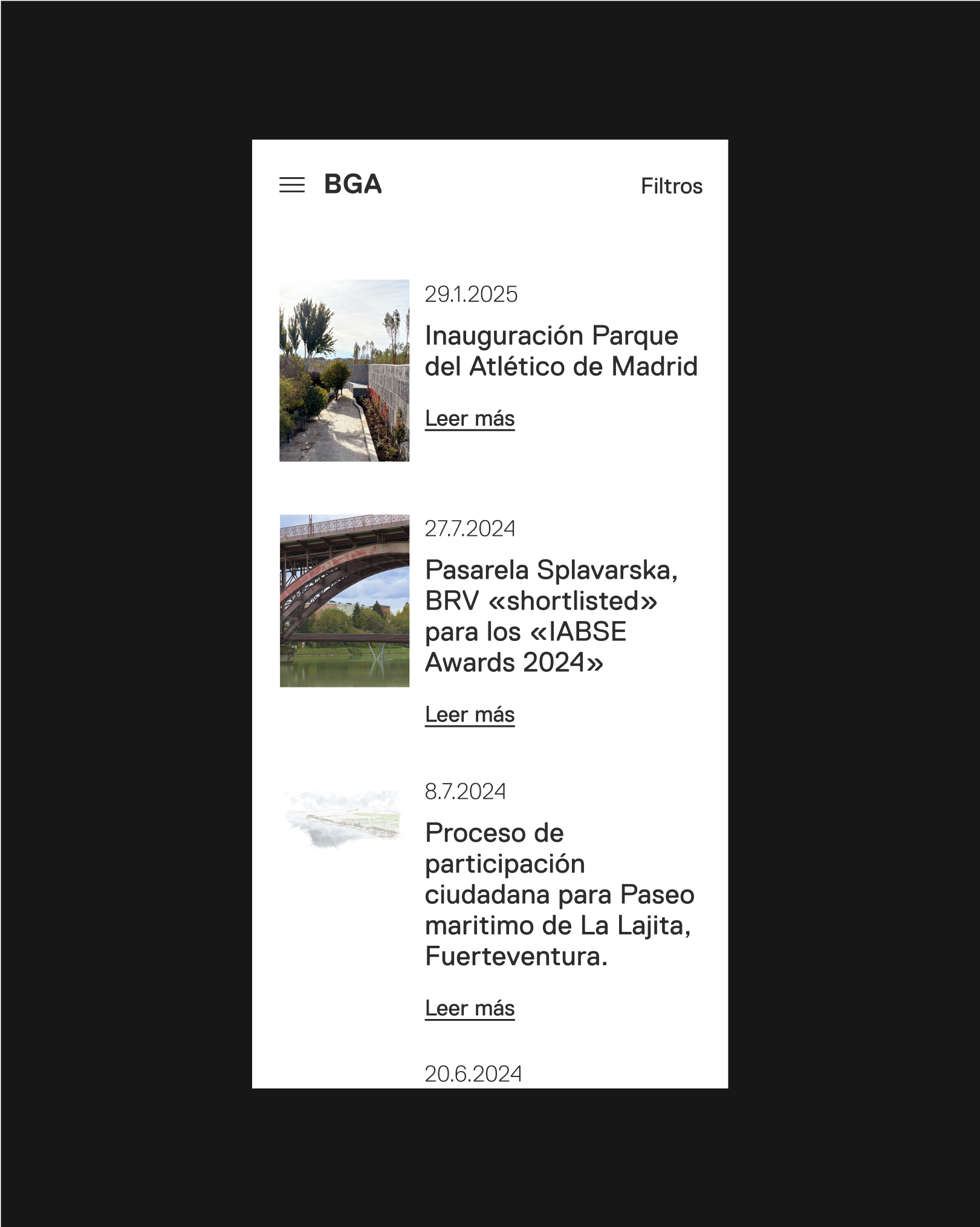The width and height of the screenshot is (980, 1227).
Task: Open the Pasarela Splavarska bridge image
Action: (x=344, y=600)
